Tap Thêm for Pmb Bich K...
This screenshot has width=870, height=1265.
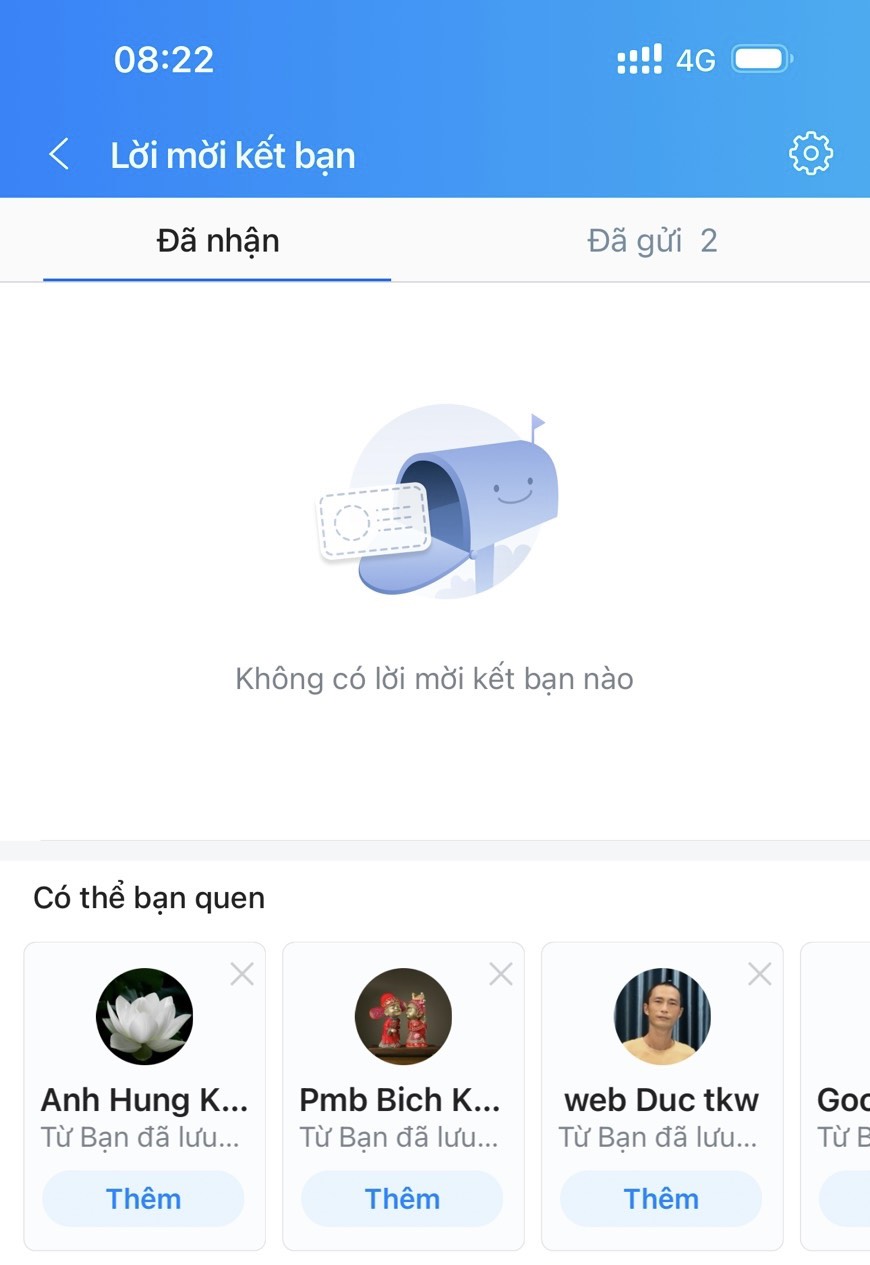[x=402, y=1198]
